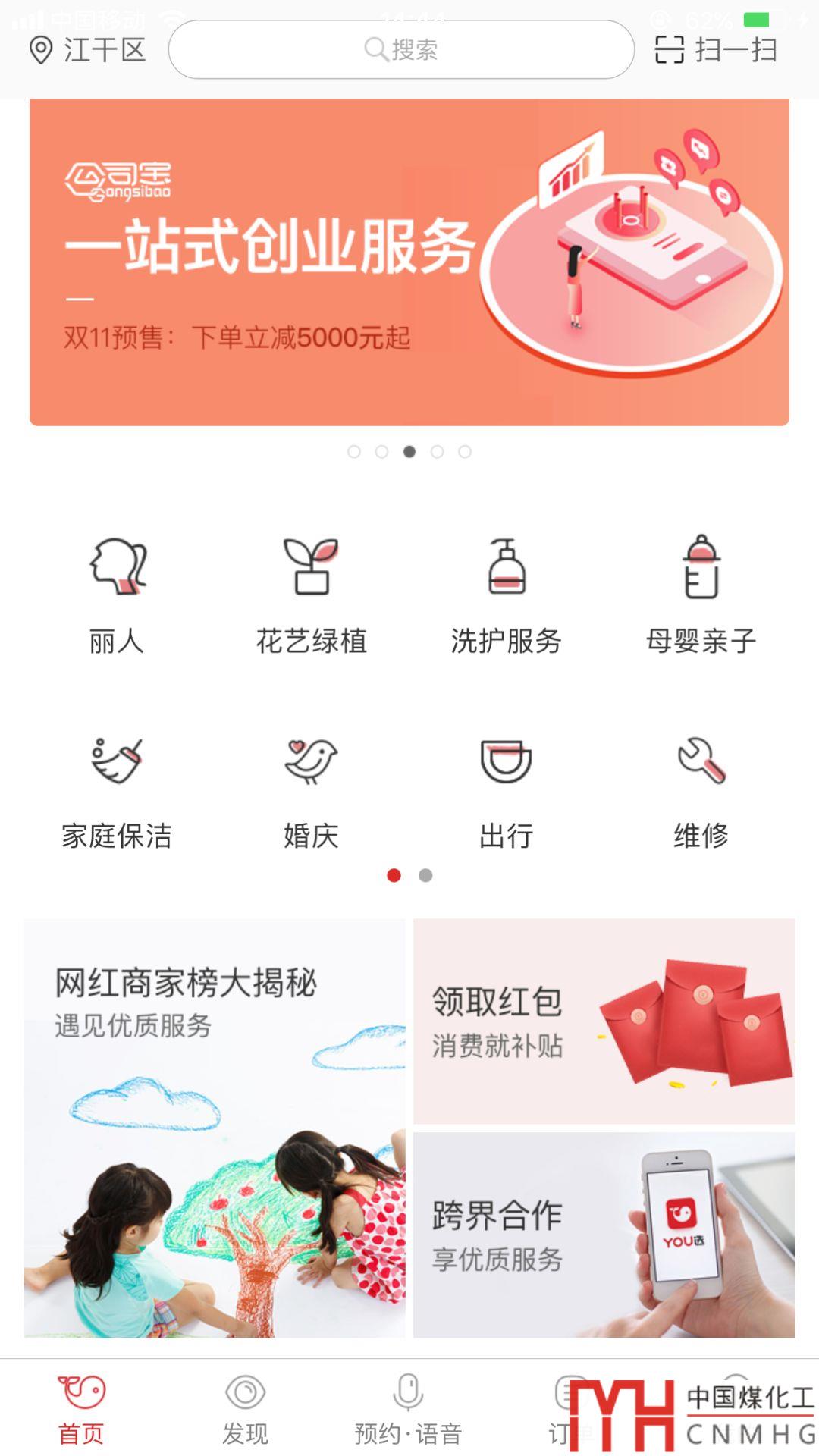View the 网红商家榜大揭秘 card
This screenshot has height=1456, width=819.
point(215,1128)
